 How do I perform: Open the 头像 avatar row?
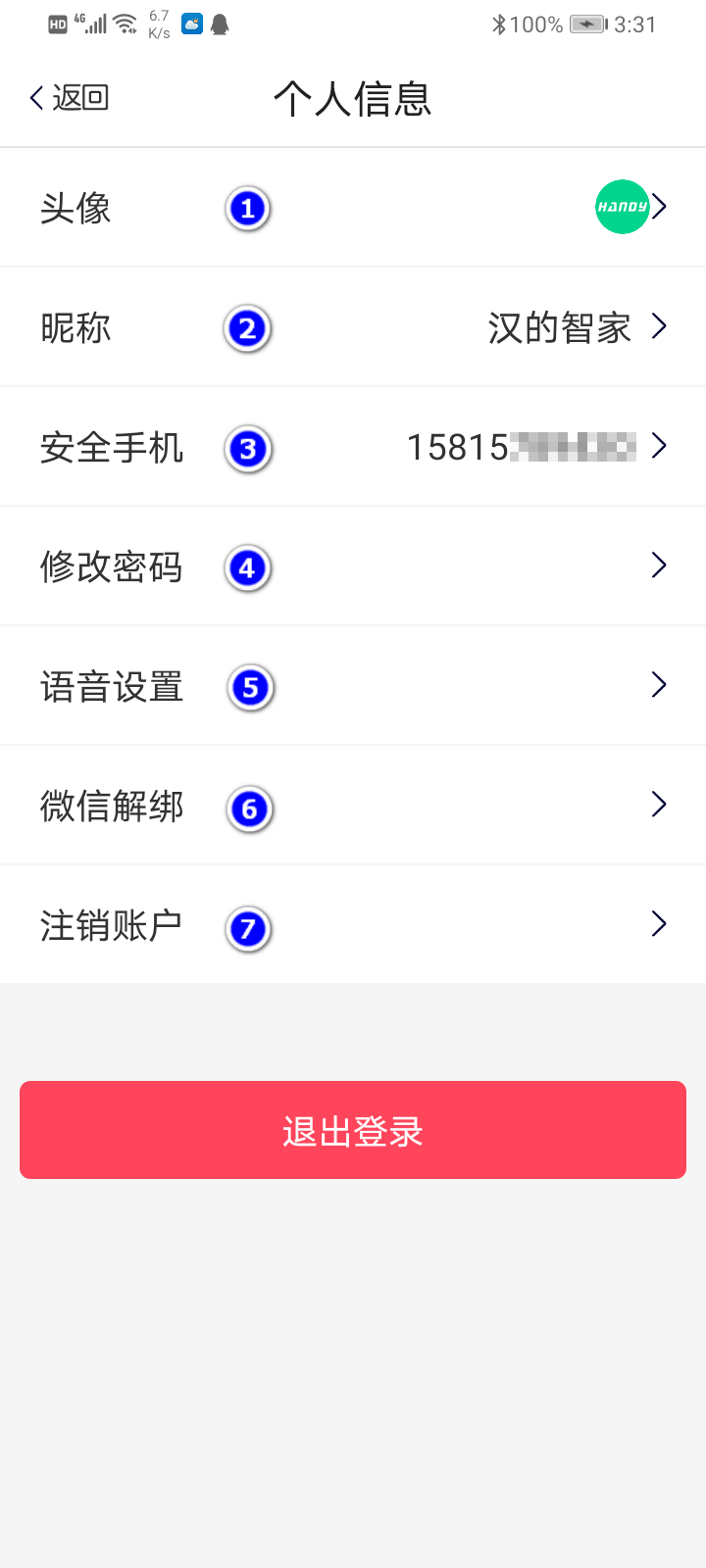coord(353,208)
